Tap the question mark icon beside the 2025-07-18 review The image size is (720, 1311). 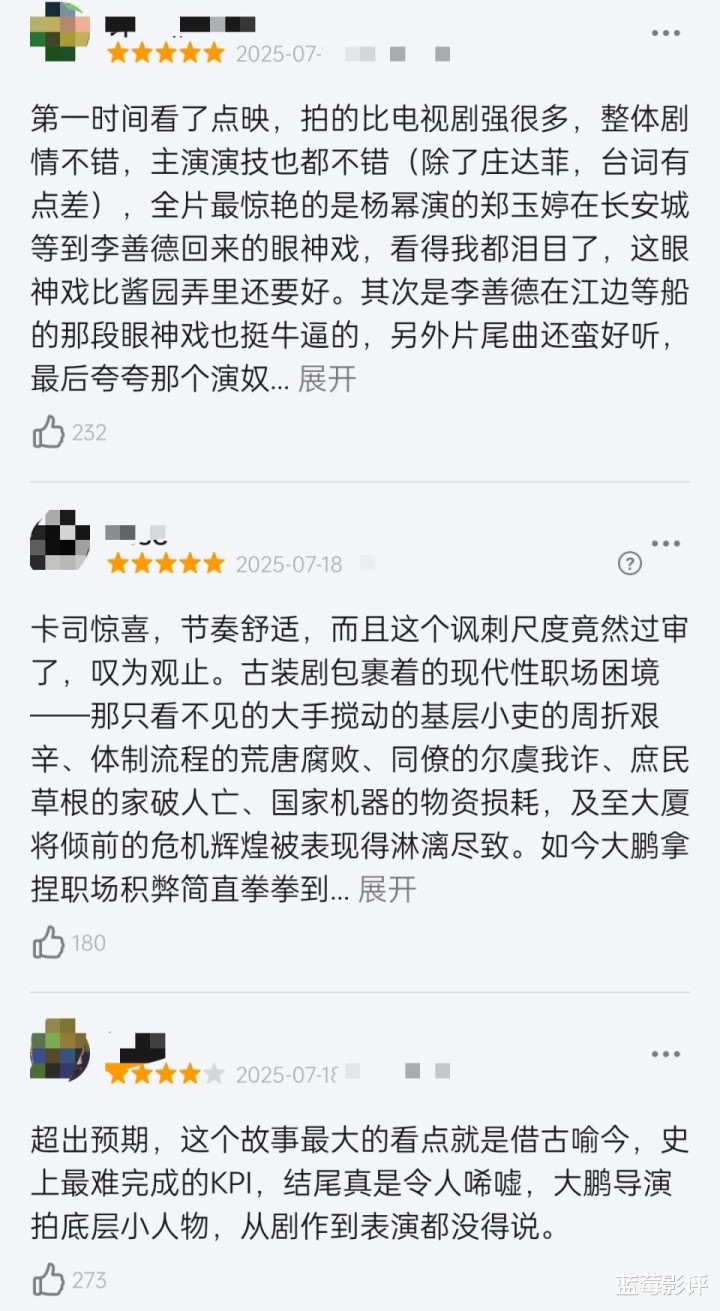click(x=630, y=563)
